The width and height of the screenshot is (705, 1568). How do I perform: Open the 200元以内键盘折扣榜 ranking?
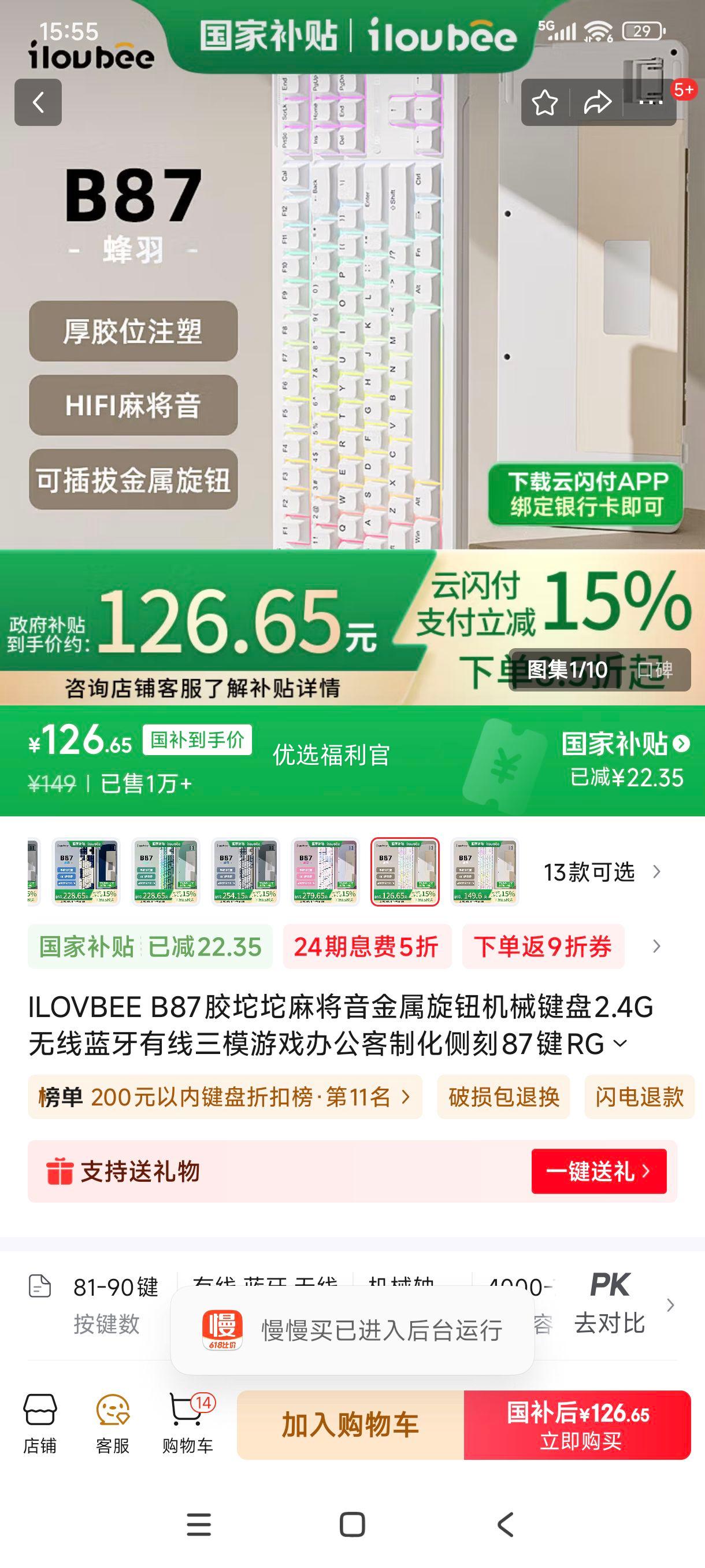coord(224,1097)
